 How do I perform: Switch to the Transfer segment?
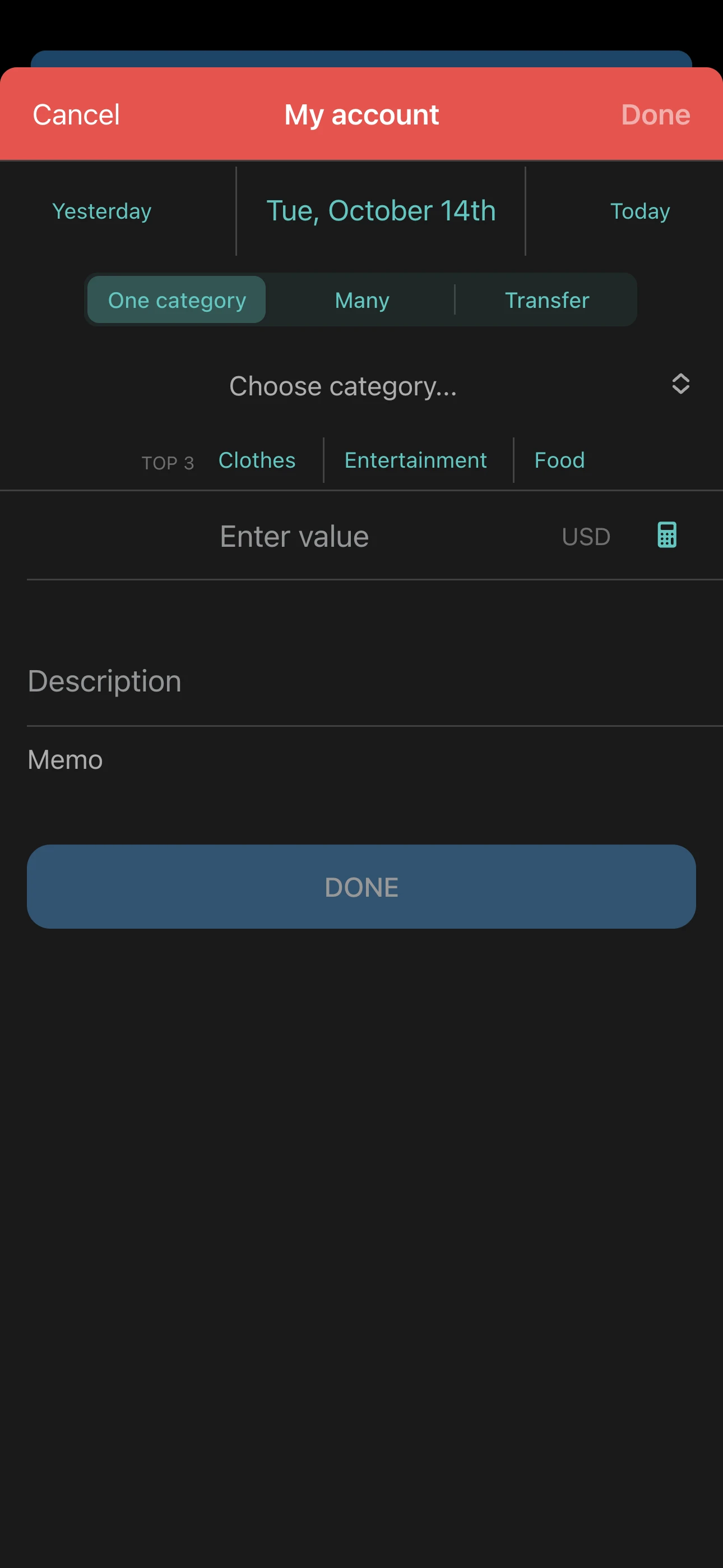546,300
